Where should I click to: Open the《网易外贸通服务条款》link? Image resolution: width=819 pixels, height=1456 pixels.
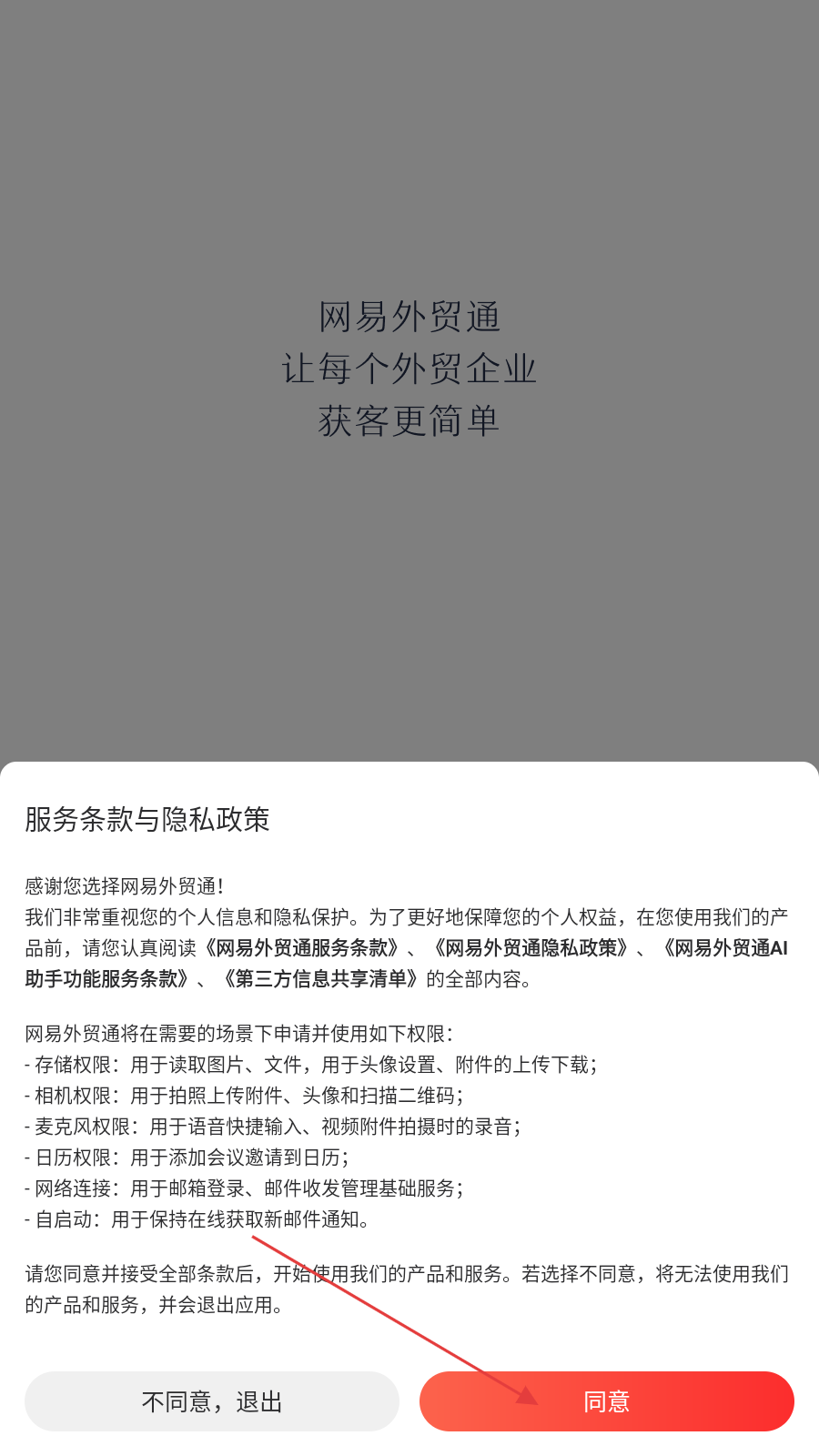coord(302,948)
